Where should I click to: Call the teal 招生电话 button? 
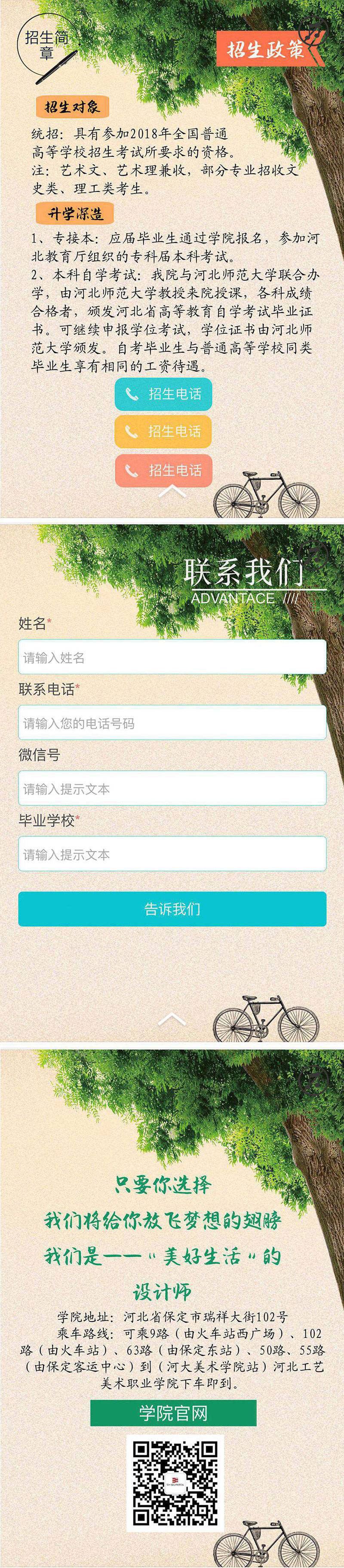click(163, 394)
